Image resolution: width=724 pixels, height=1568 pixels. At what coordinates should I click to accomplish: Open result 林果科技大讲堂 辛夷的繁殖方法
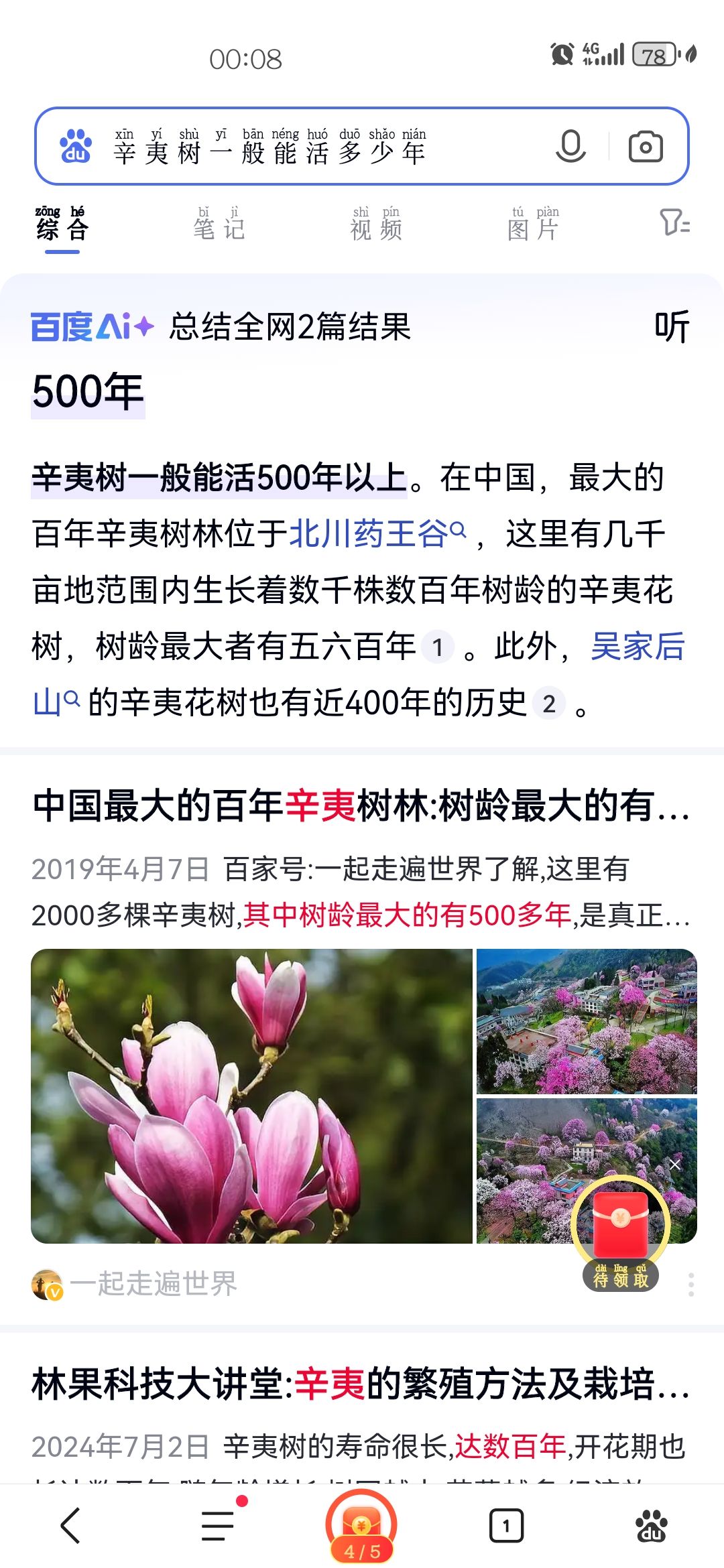point(361,1384)
